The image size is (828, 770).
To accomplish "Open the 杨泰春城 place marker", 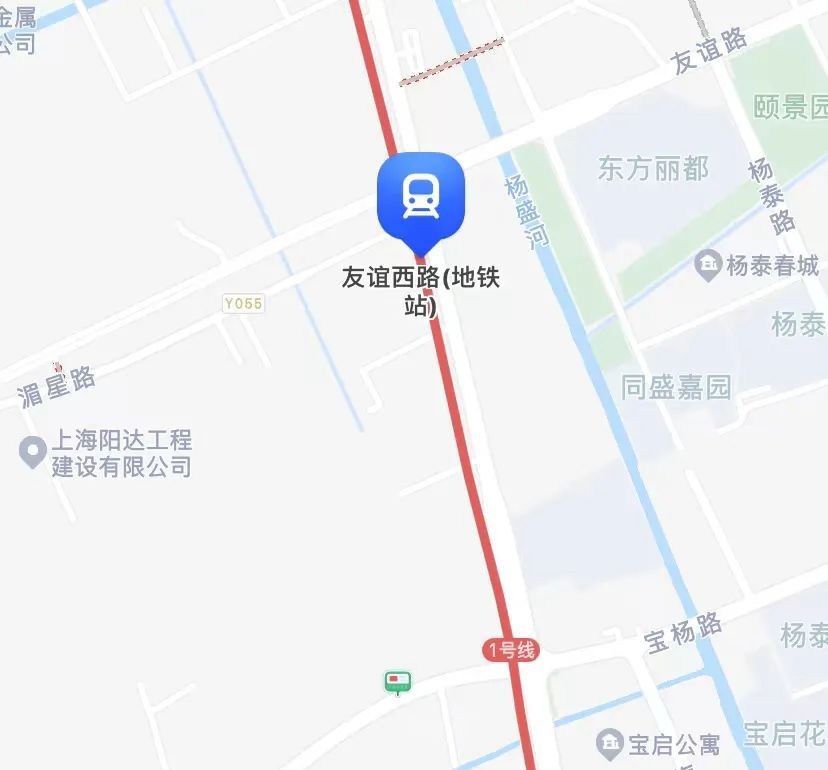I will (x=708, y=266).
